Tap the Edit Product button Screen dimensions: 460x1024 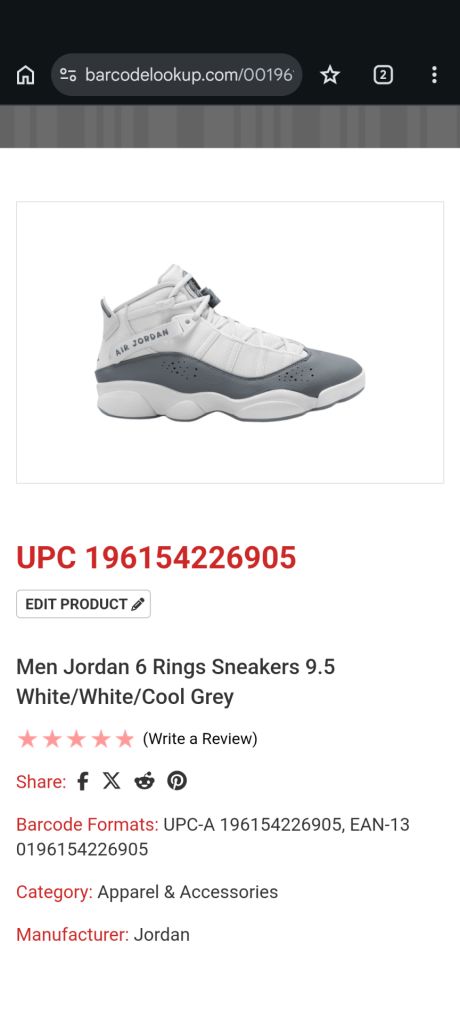click(84, 604)
